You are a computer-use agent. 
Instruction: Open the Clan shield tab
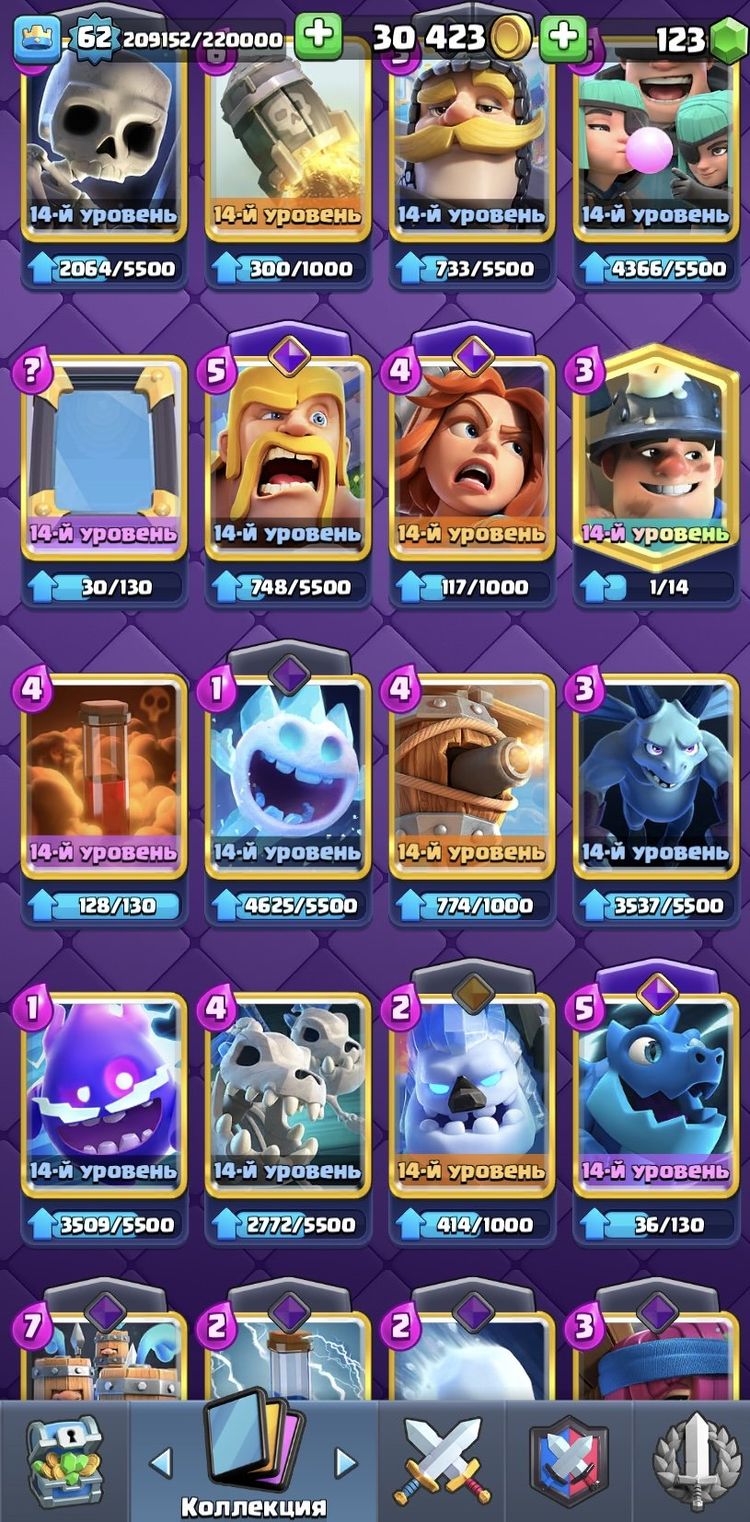coord(568,1462)
